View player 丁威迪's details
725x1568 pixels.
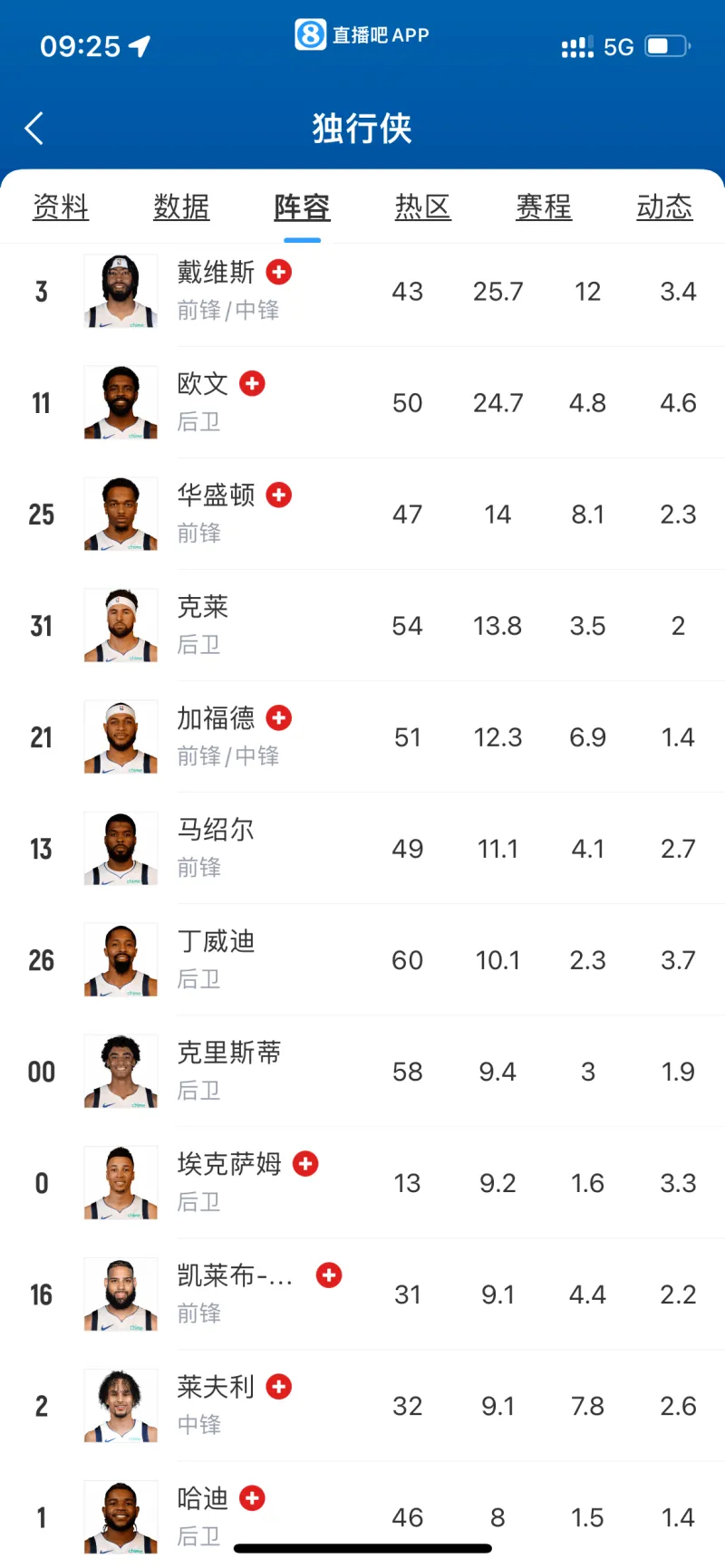216,941
